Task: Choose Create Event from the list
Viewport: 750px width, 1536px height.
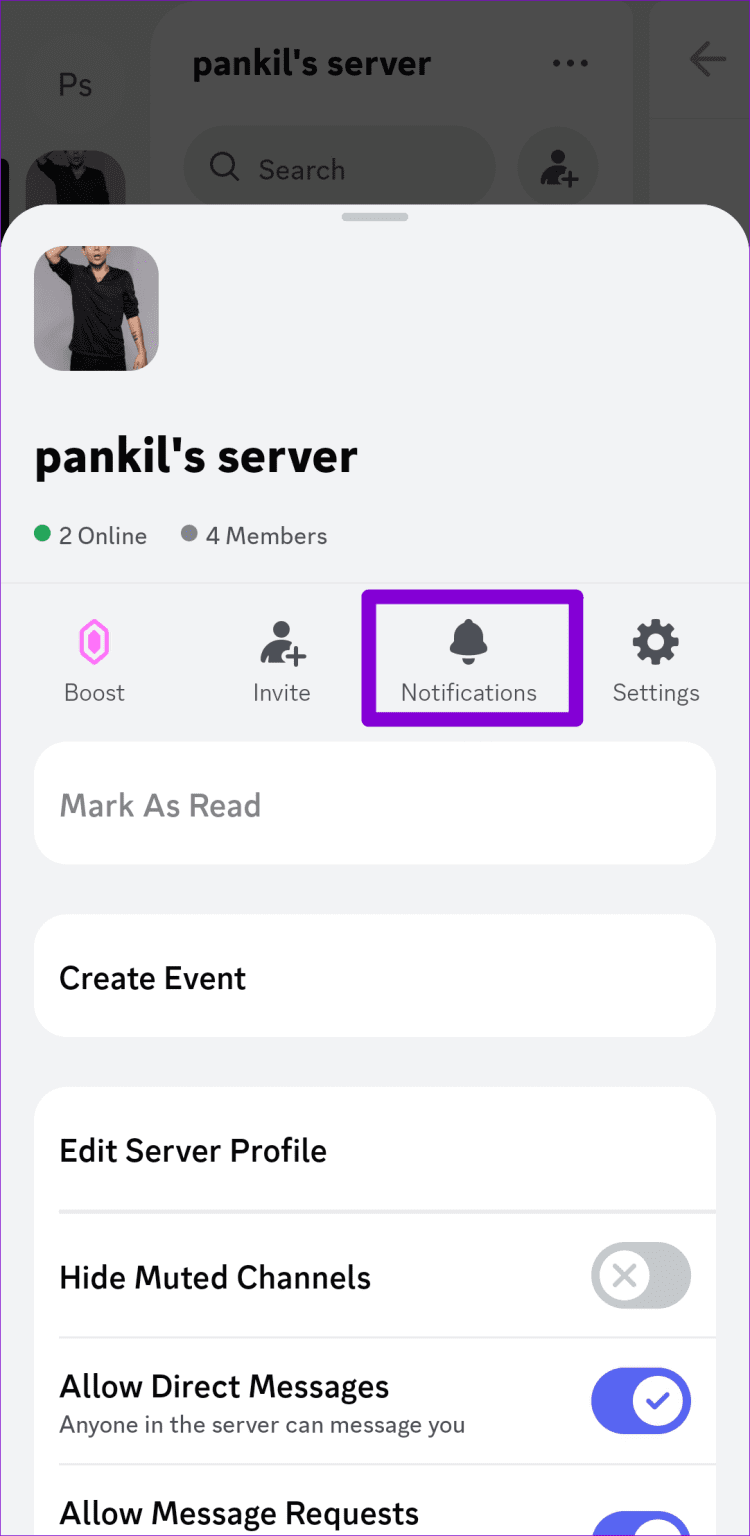Action: 374,976
